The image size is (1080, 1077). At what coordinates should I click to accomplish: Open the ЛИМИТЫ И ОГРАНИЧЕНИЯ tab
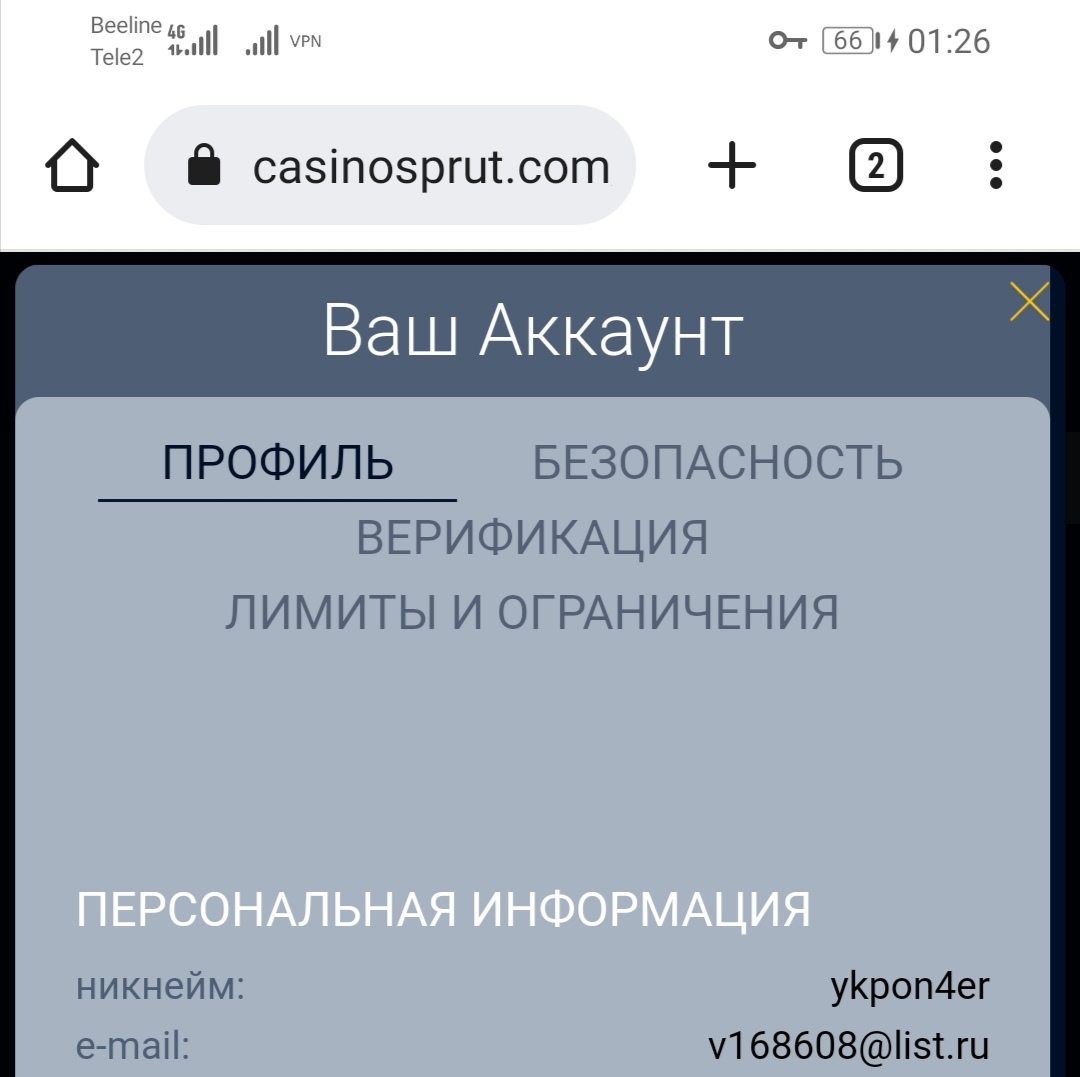point(532,612)
